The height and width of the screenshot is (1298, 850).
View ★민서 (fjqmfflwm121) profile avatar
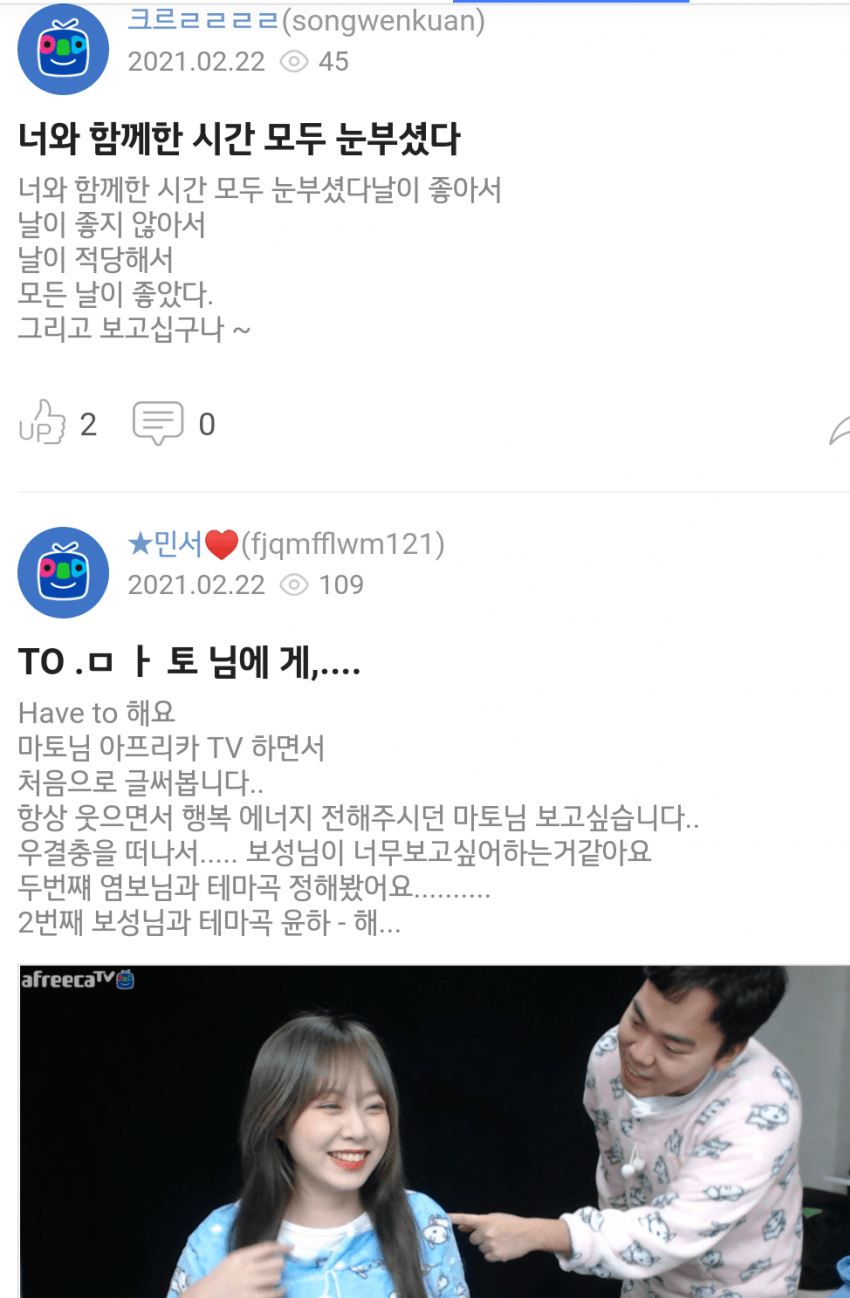[x=63, y=572]
